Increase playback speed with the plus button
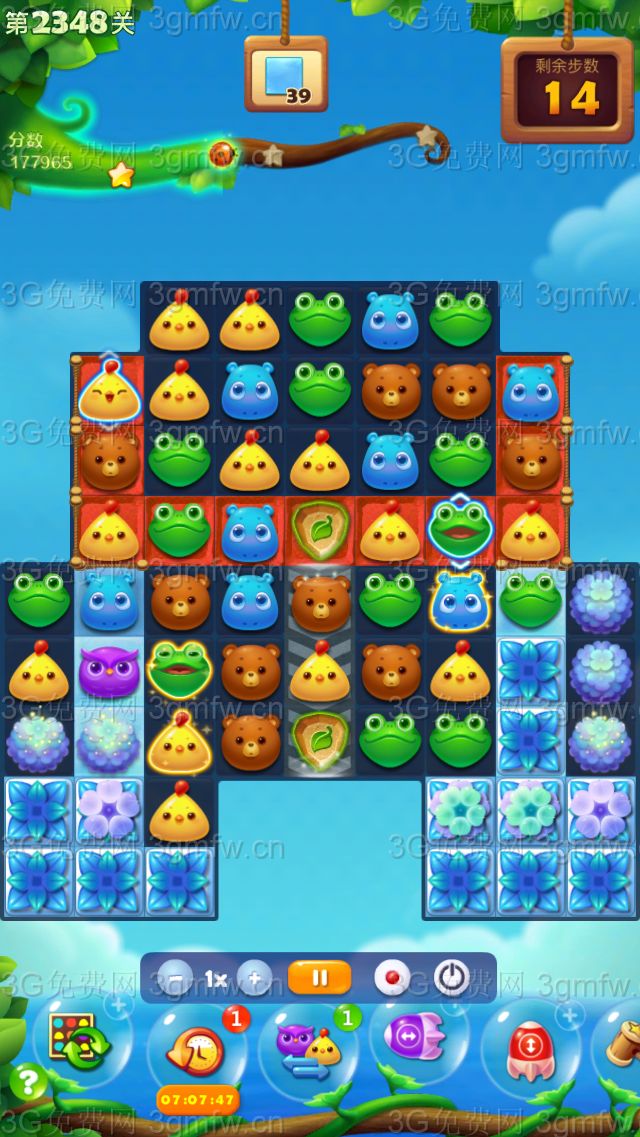 click(256, 978)
